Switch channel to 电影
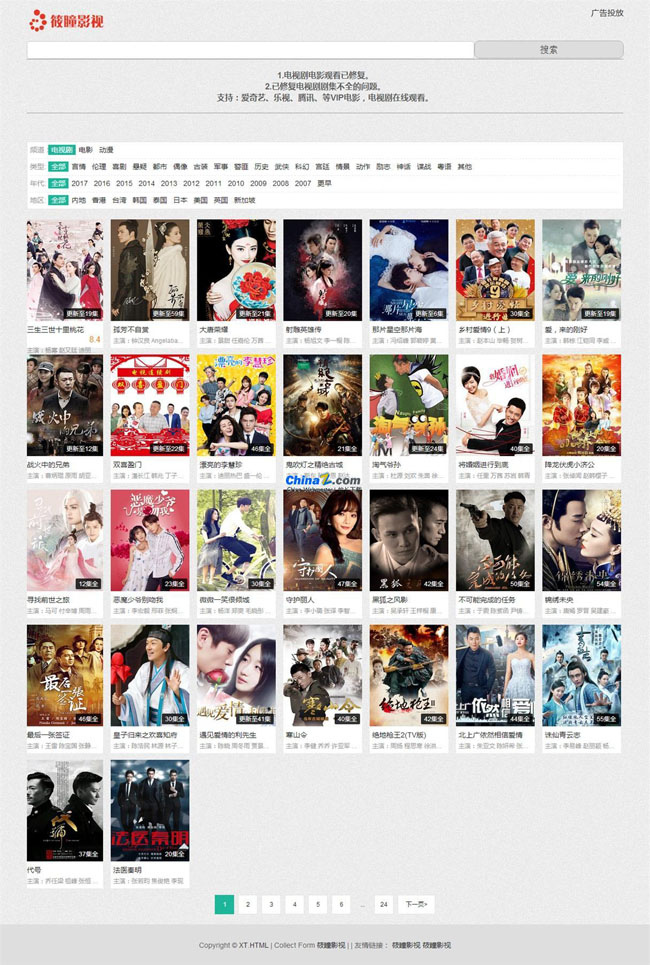 coord(86,150)
